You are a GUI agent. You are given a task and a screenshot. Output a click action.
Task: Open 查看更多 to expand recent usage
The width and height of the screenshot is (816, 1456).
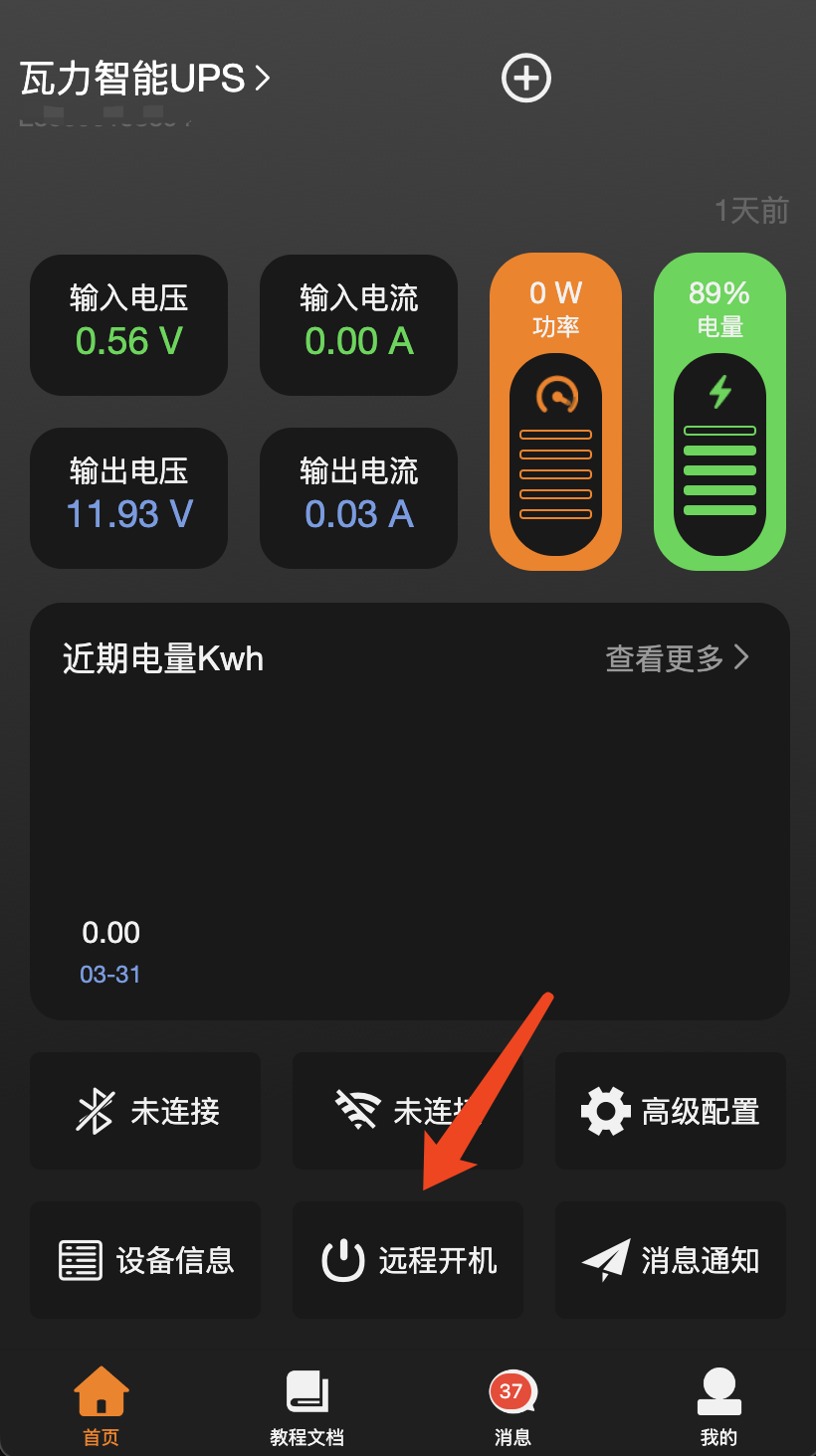point(663,657)
